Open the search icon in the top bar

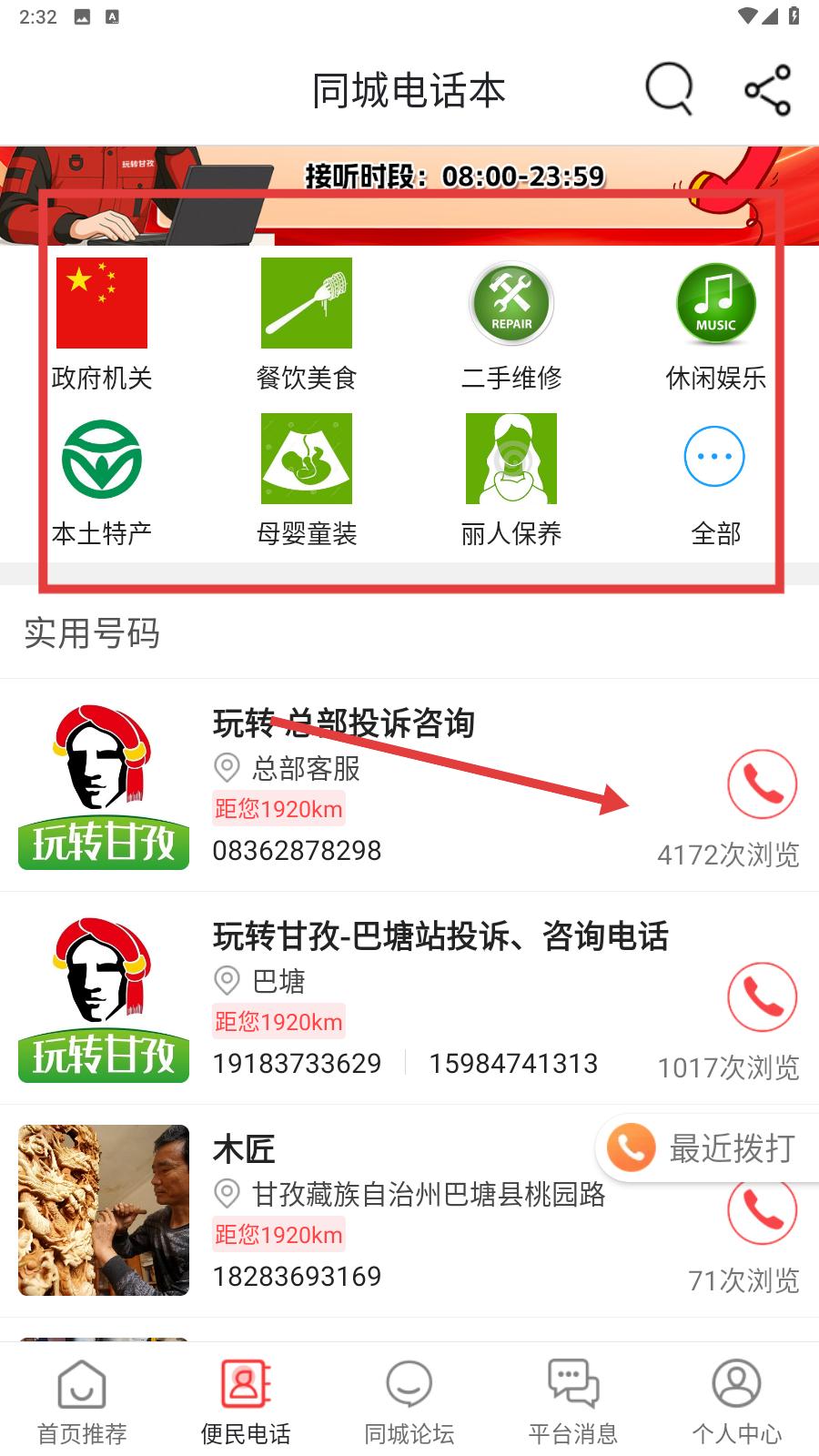click(669, 89)
